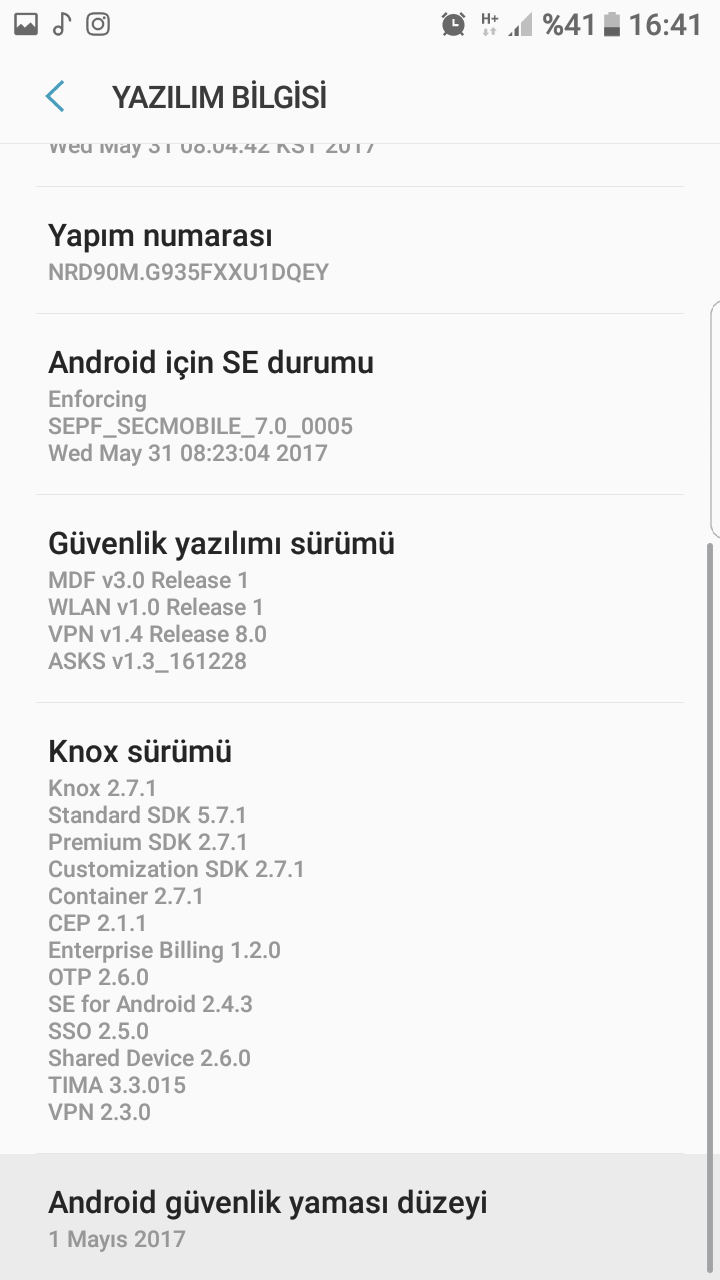Tap the Yapım numarası row
720x1280 pixels.
(x=360, y=252)
